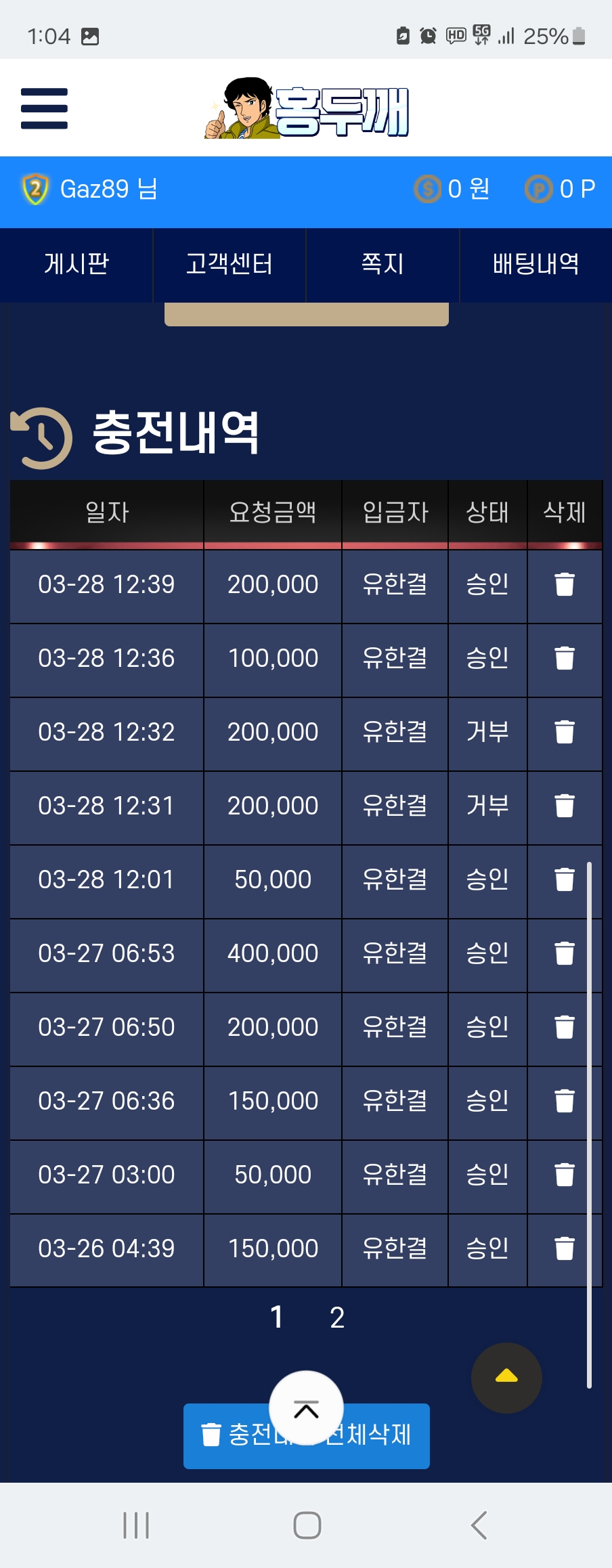Delete the 03-27 06:53 charge record
Image resolution: width=612 pixels, height=1568 pixels.
[564, 953]
